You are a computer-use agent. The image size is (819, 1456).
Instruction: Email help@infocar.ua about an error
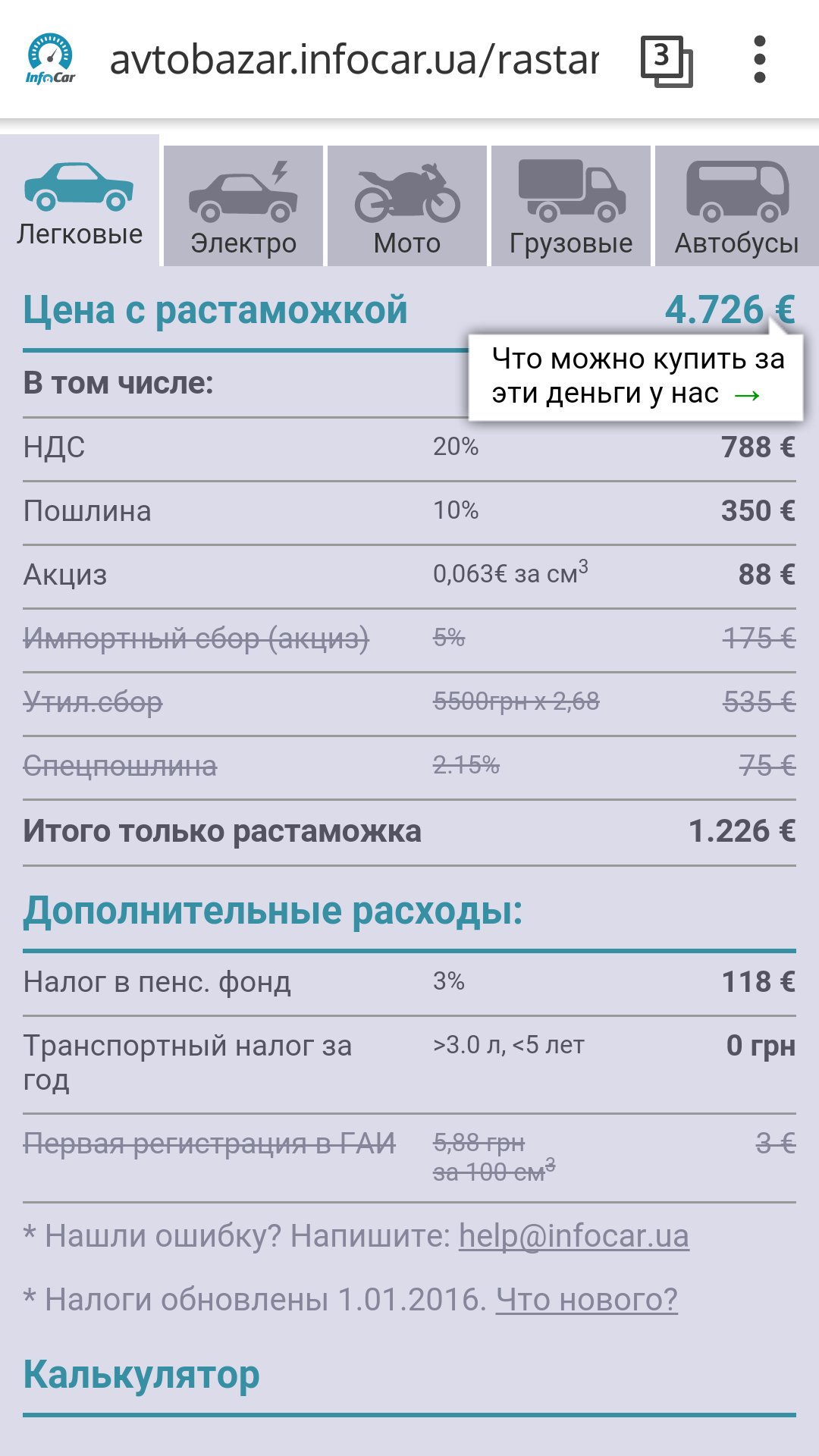[x=573, y=1236]
